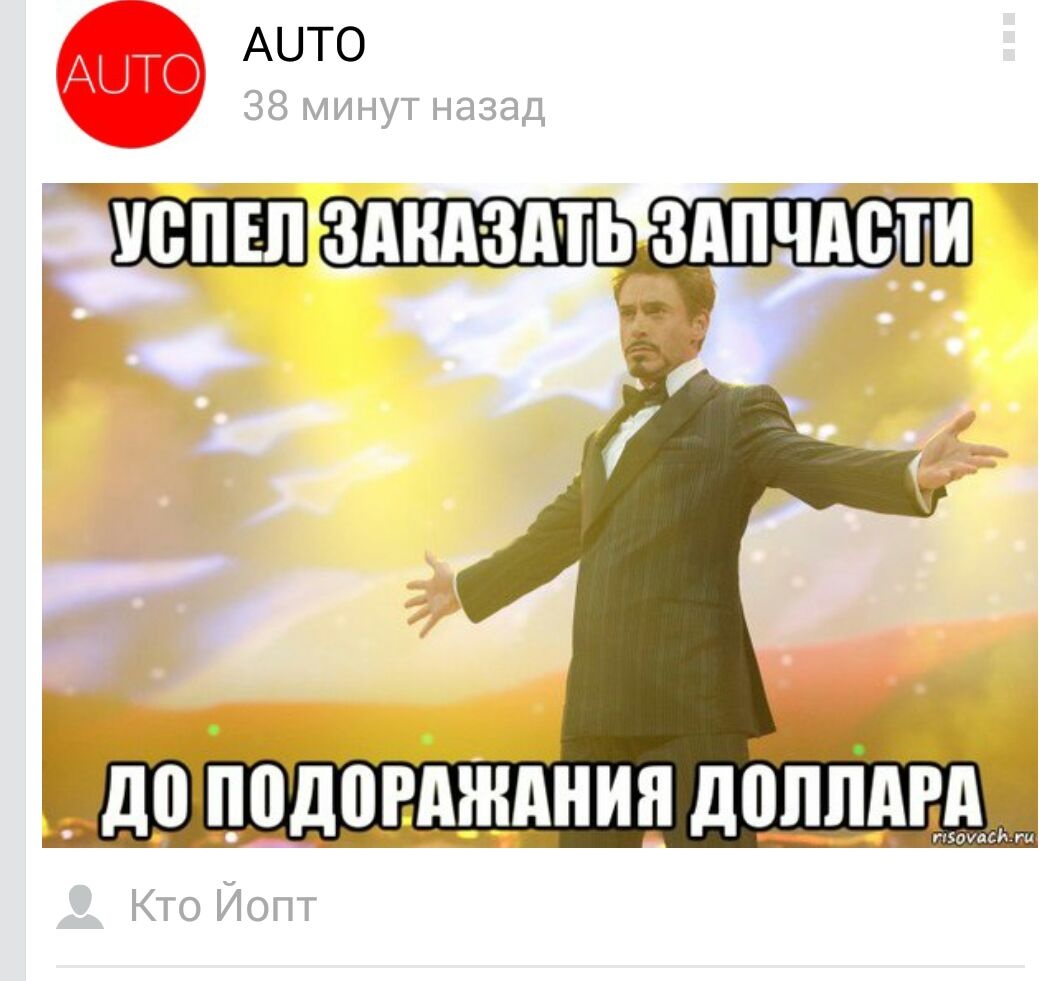This screenshot has height=981, width=1051.
Task: Open the AUTO group avatar
Action: tap(132, 76)
